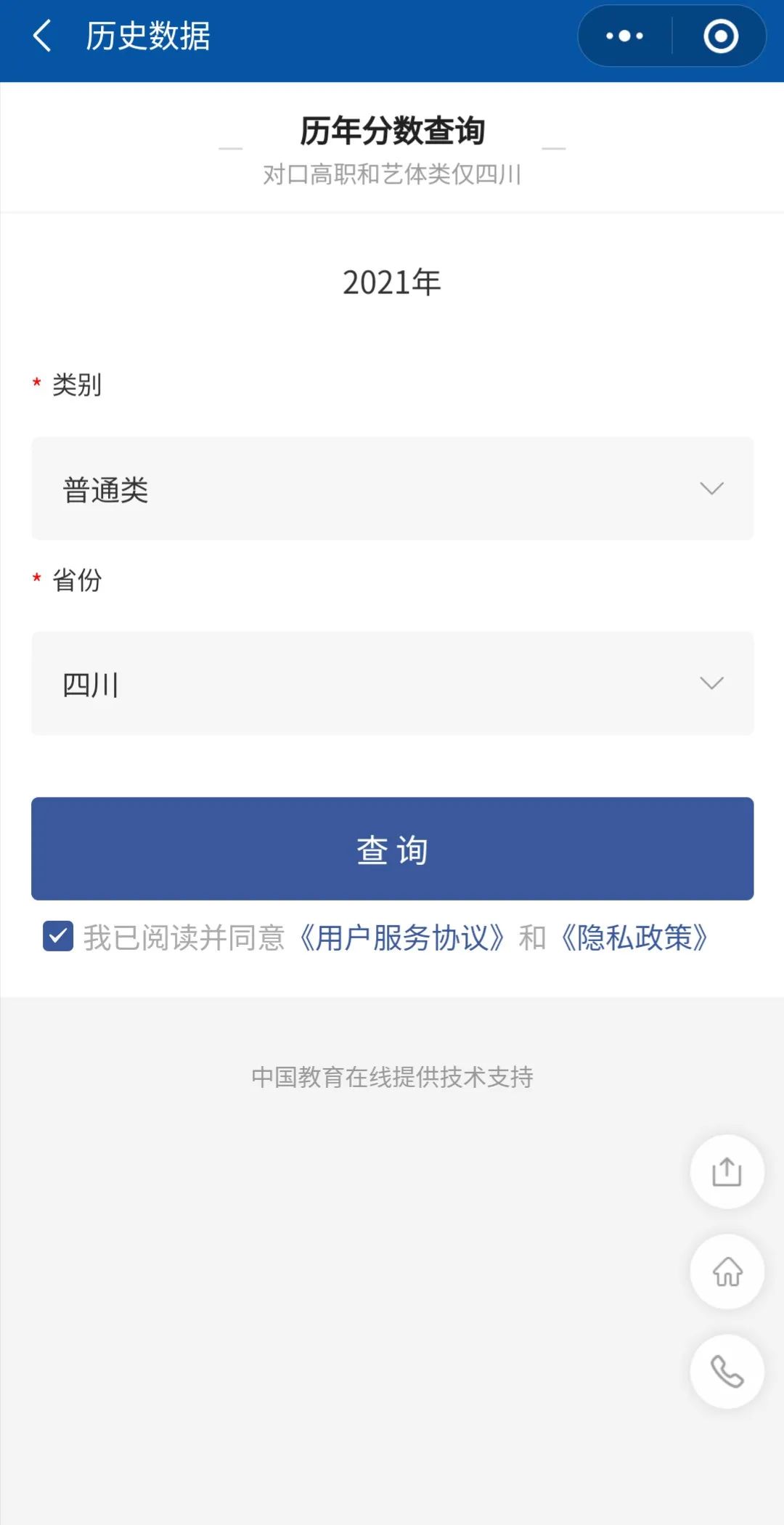Tap the floating phone call button
The width and height of the screenshot is (784, 1525).
tap(727, 1372)
